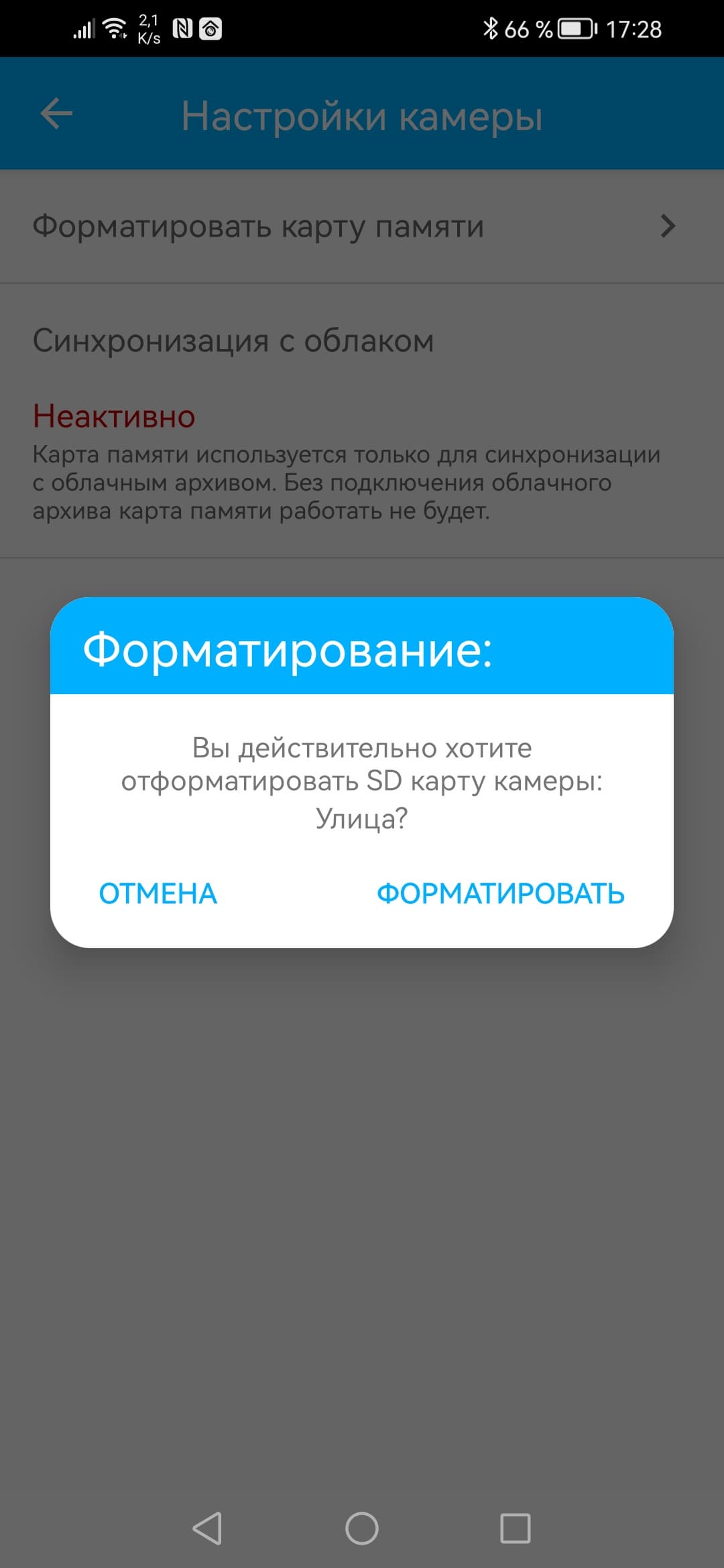Viewport: 724px width, 1568px height.
Task: Cancel formatting with ОТМЕНА
Action: pos(158,893)
